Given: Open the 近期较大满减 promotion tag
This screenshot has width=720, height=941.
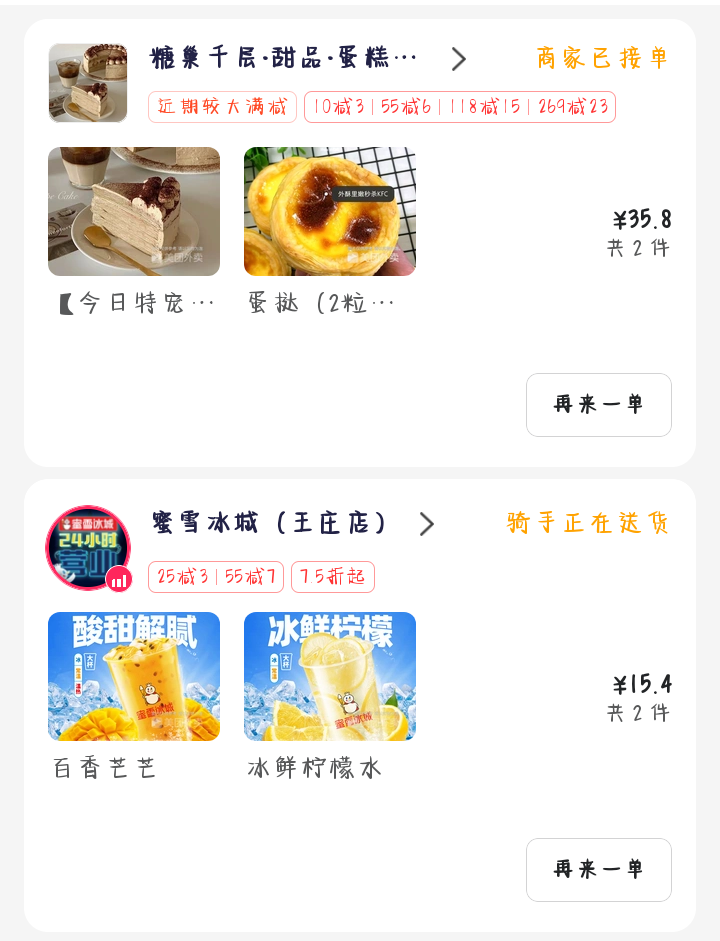Looking at the screenshot, I should click(x=222, y=107).
